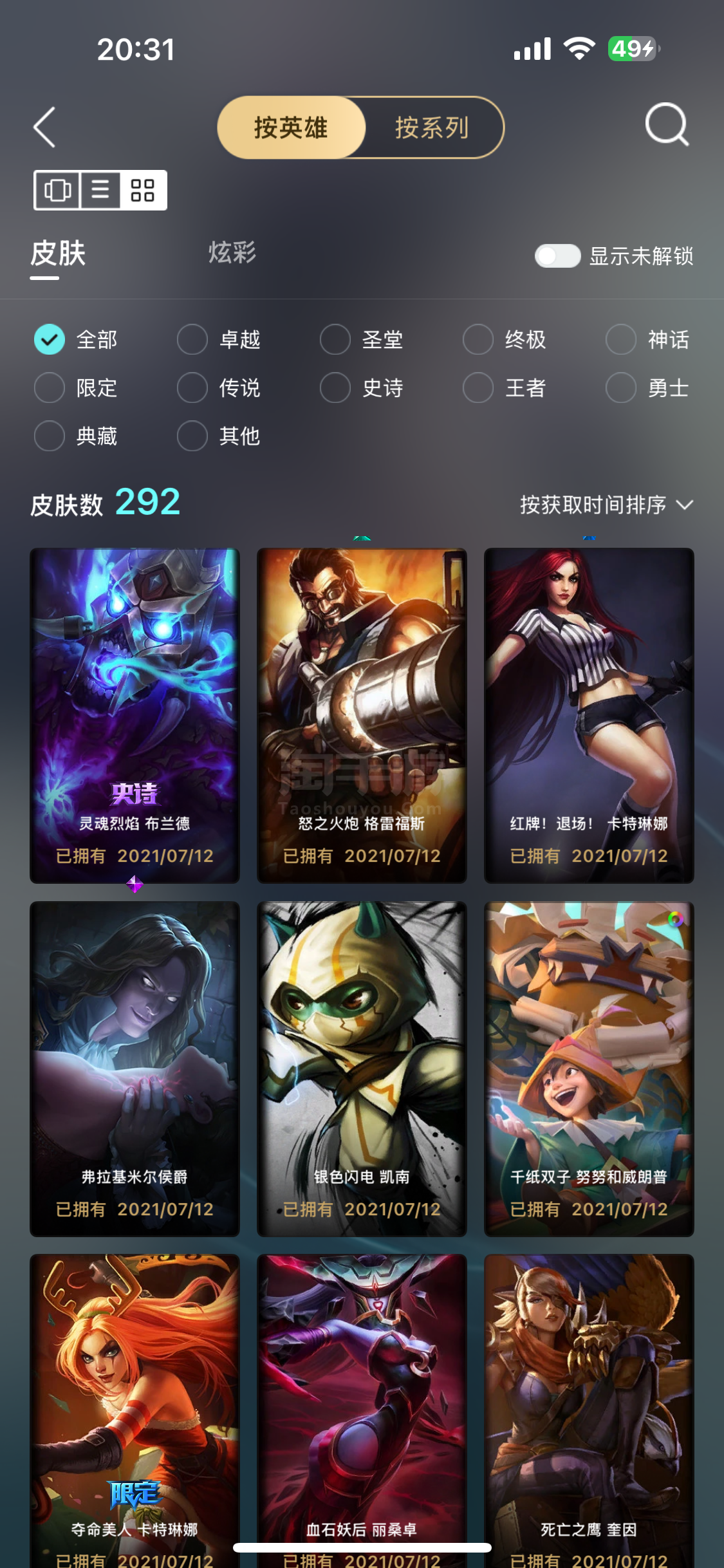Open the 炫彩 tab
This screenshot has width=724, height=1568.
tap(232, 252)
